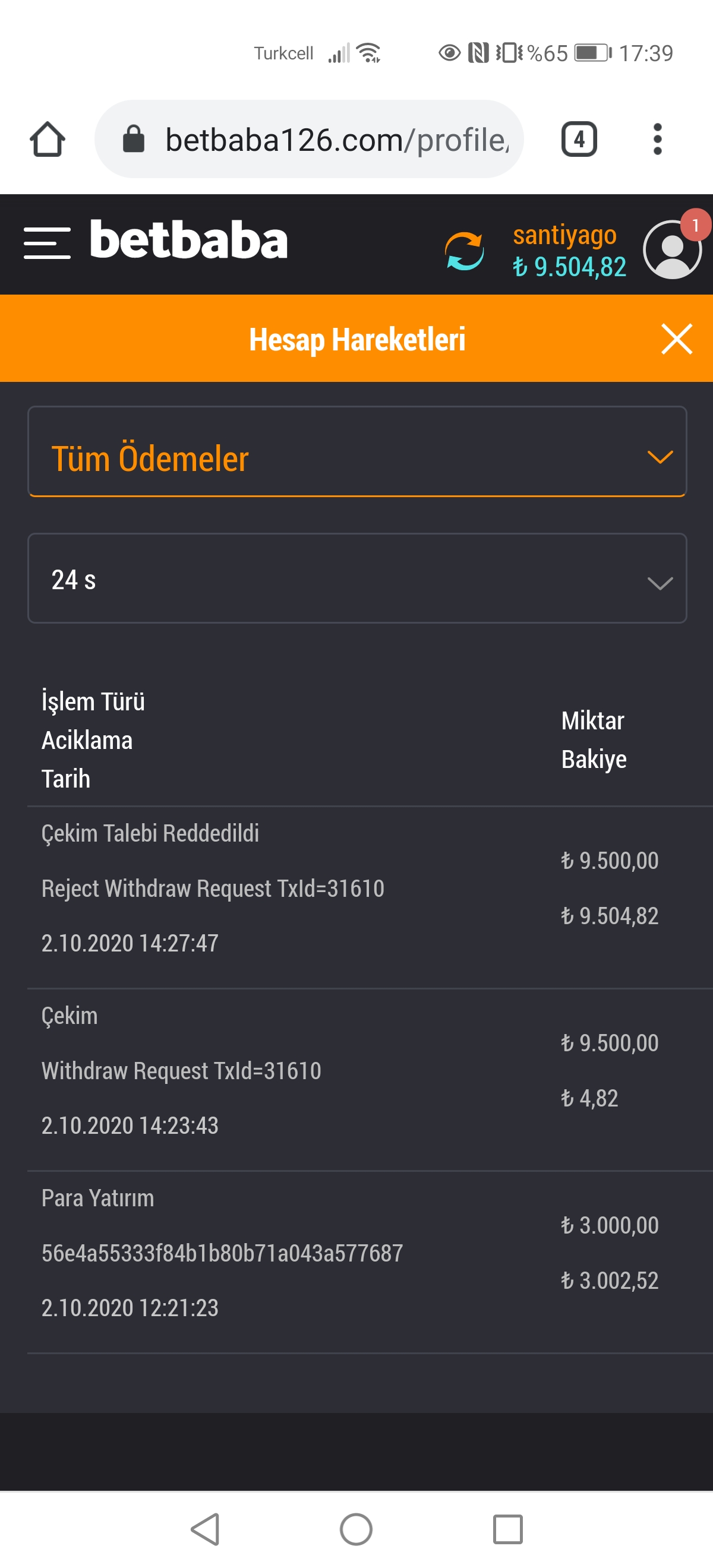The height and width of the screenshot is (1568, 713).
Task: Tap the system back button
Action: (x=206, y=1529)
